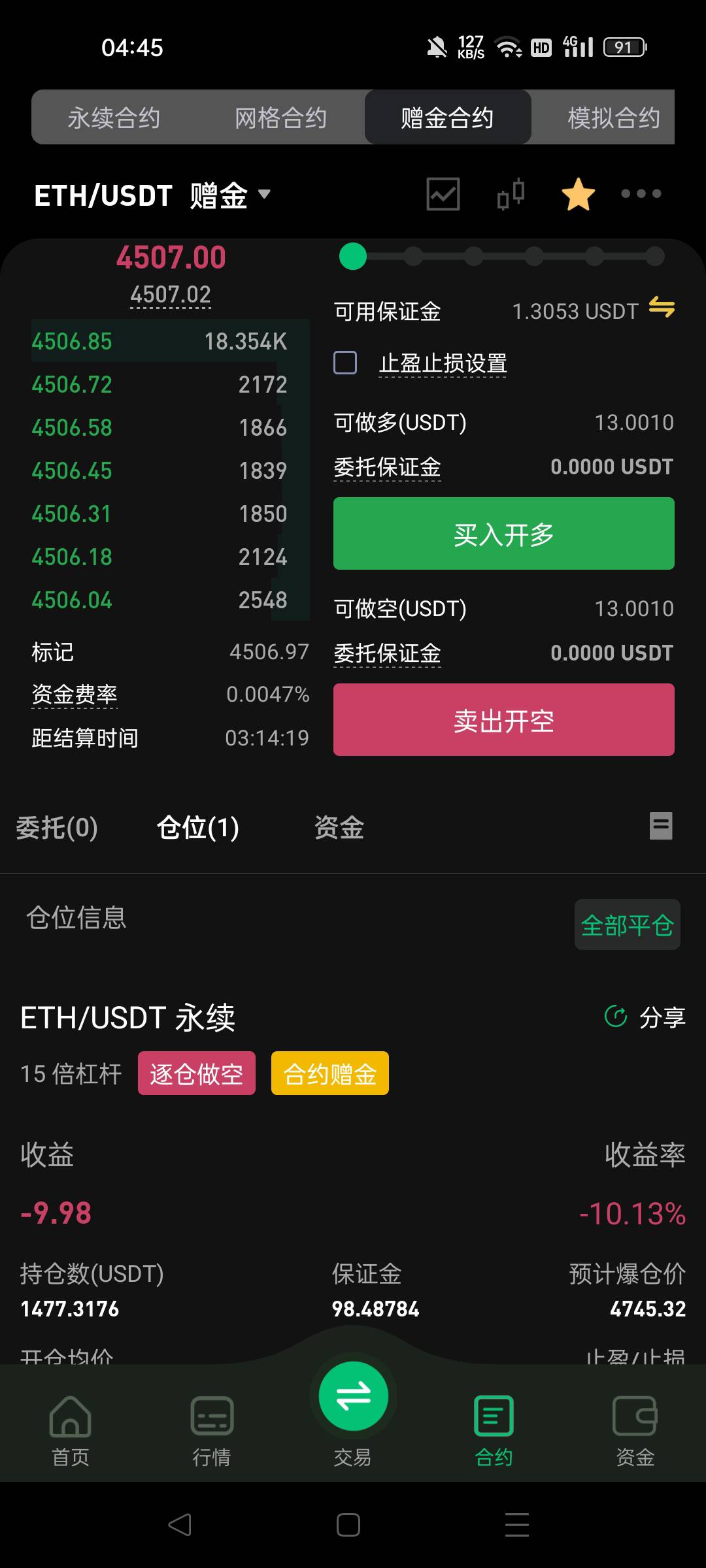
Task: Tap the margin transfer arrows icon
Action: tap(662, 307)
